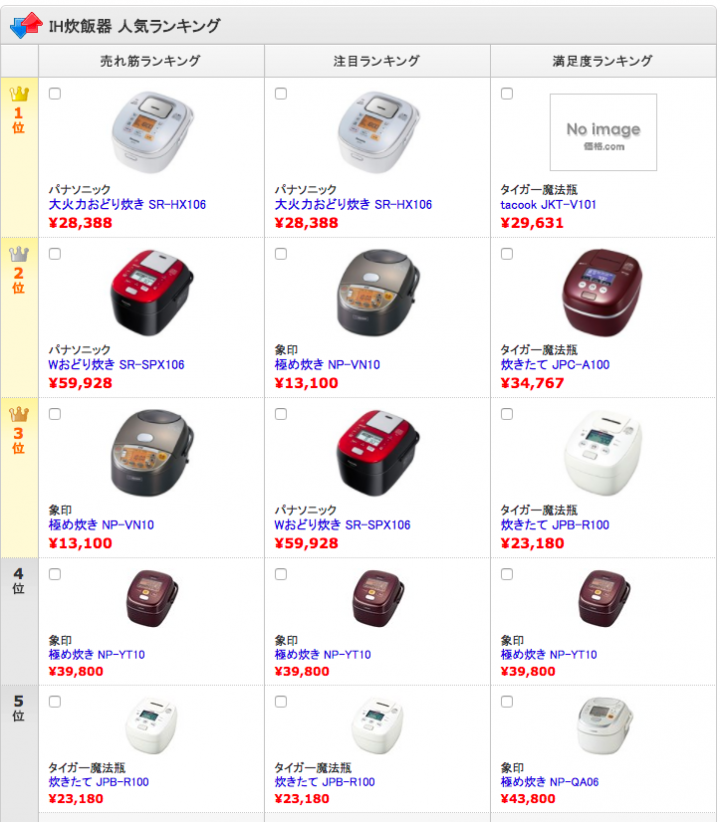Open the 極め炊き NP-QA06 product link
The height and width of the screenshot is (822, 720).
point(549,782)
